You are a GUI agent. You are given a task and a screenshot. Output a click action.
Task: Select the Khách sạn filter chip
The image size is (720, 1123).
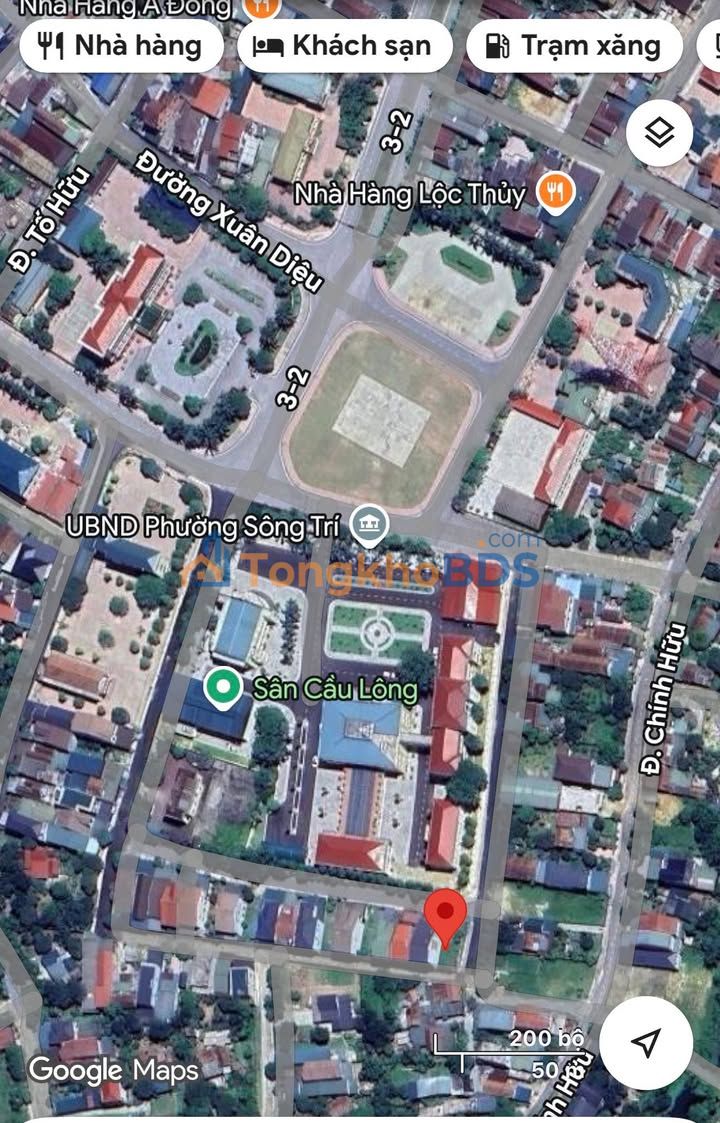click(343, 46)
